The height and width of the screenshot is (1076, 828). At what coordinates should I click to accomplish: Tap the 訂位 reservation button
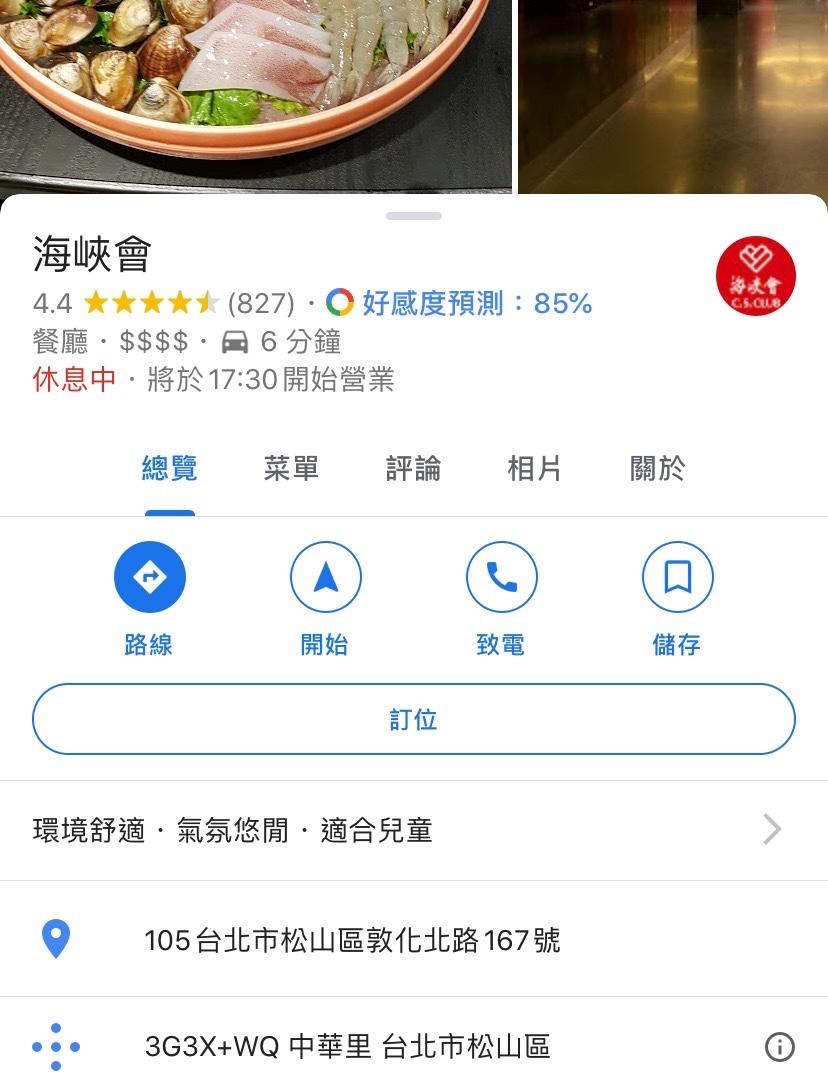click(x=414, y=719)
